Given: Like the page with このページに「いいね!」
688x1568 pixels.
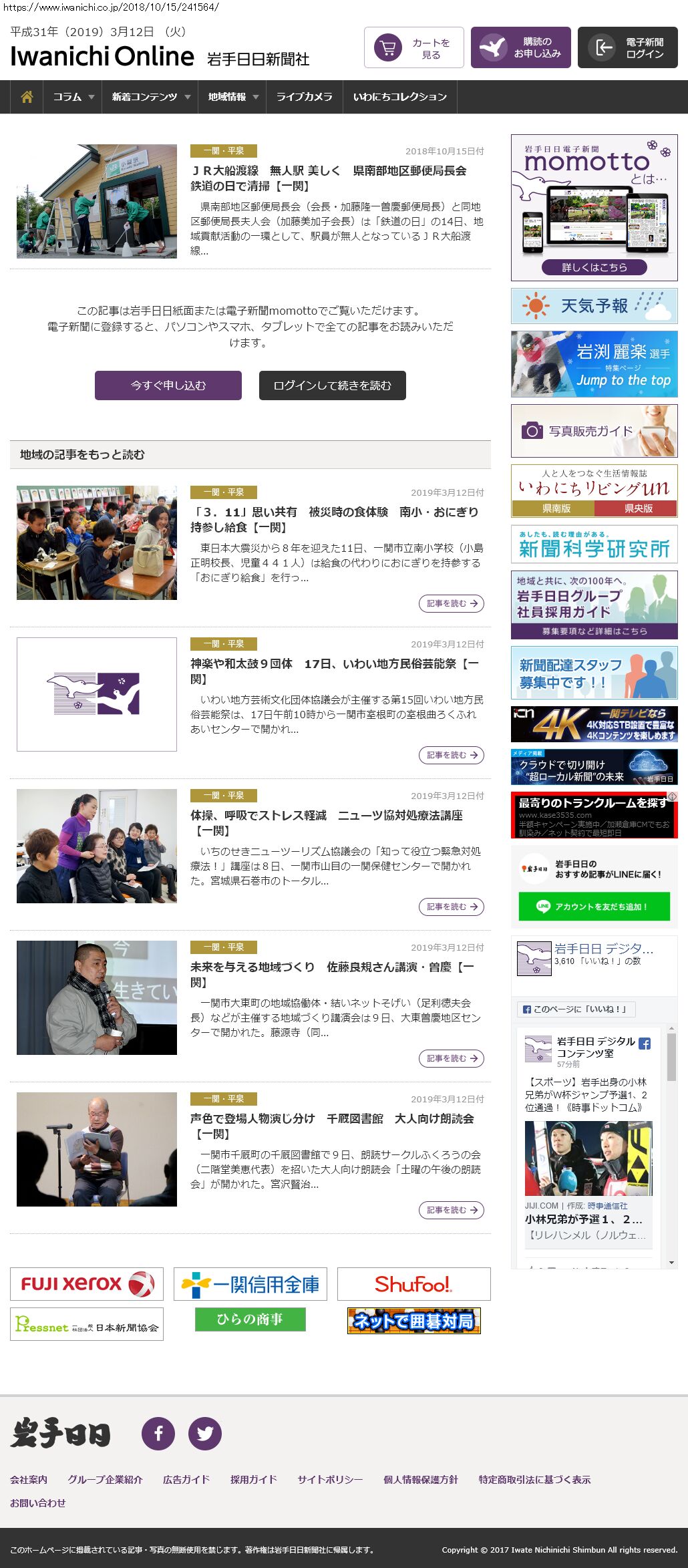Looking at the screenshot, I should [576, 1009].
